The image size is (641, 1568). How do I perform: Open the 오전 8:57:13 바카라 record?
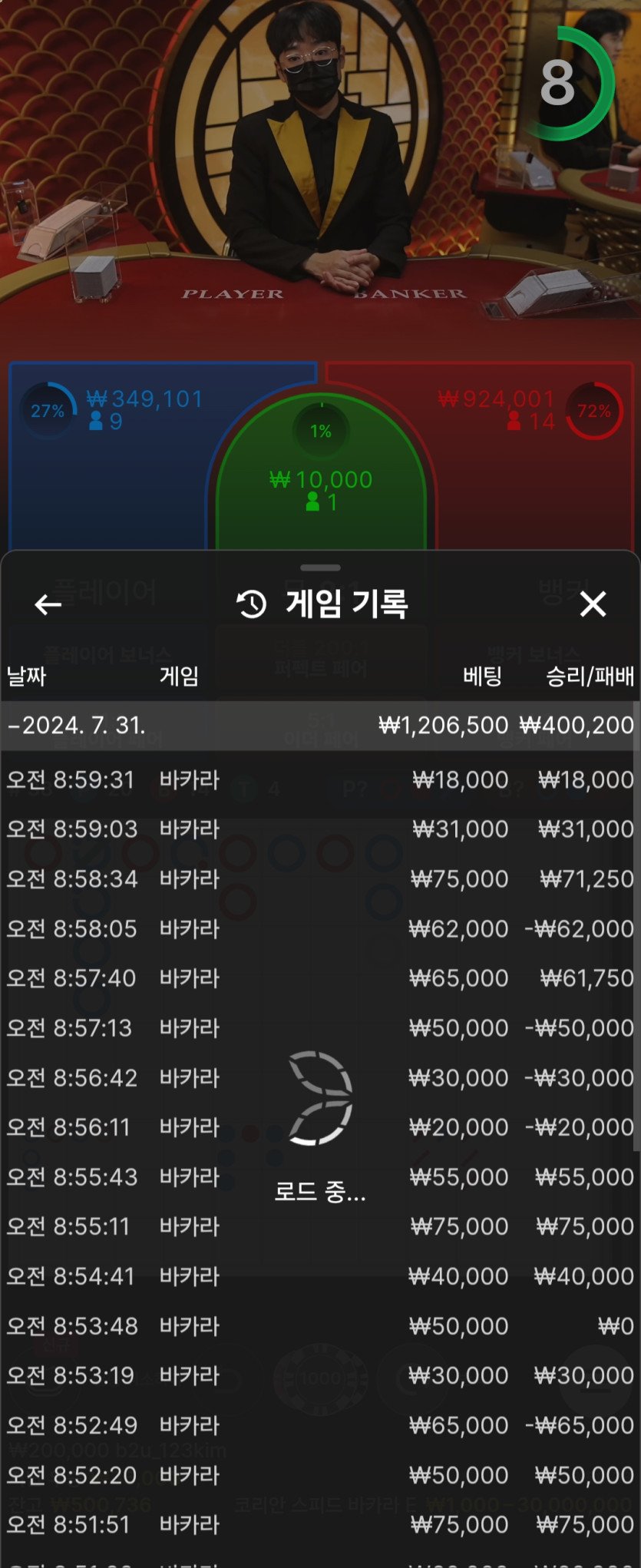(x=320, y=1028)
